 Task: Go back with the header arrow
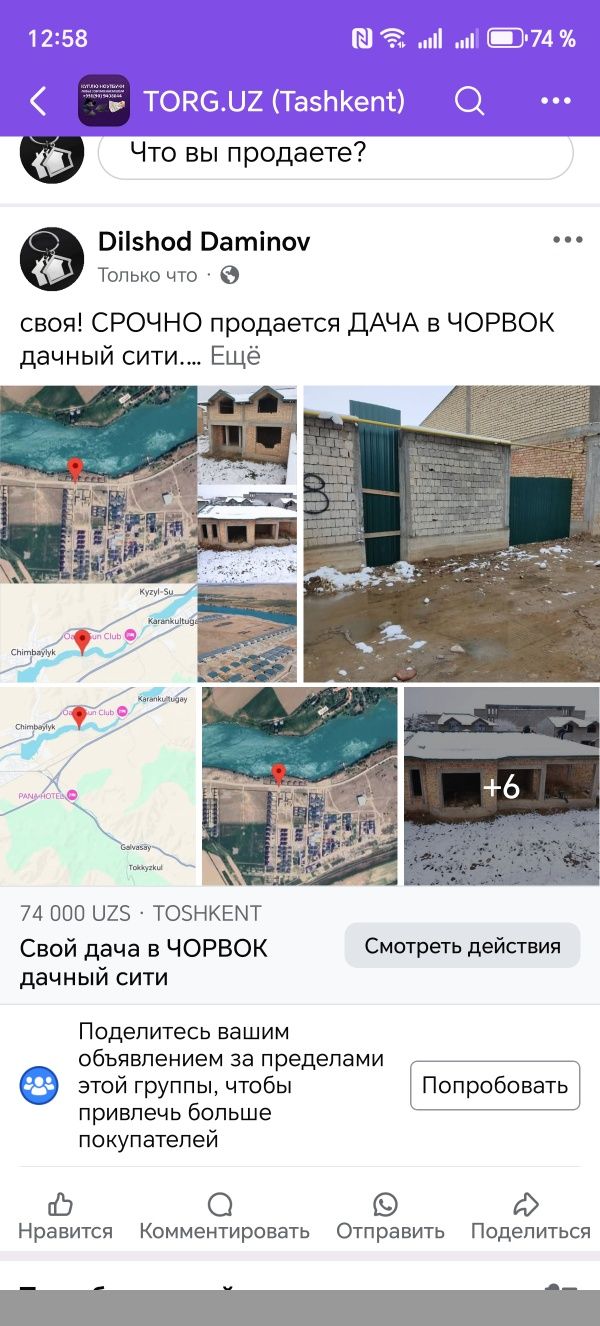coord(38,100)
